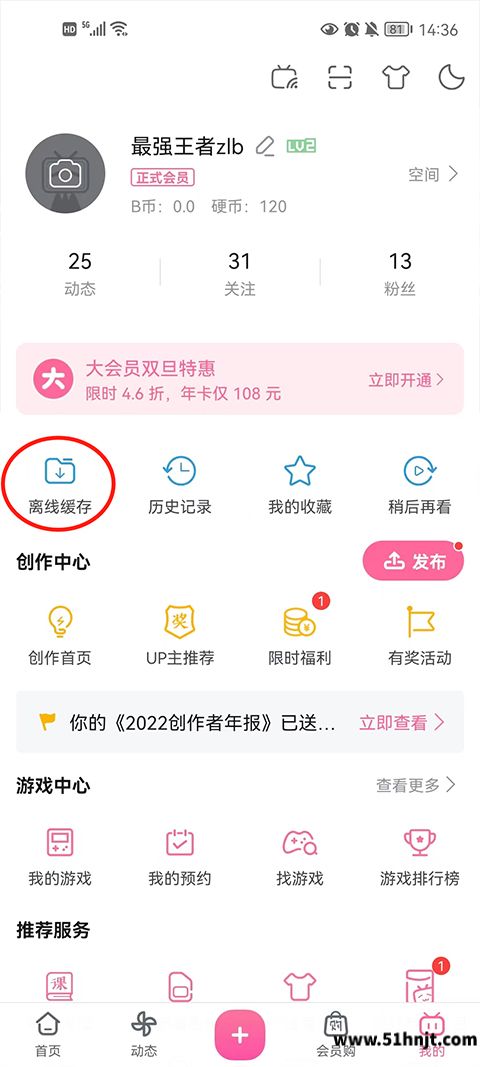The height and width of the screenshot is (1067, 480).
Task: View the 31 关注 following list
Action: [239, 274]
